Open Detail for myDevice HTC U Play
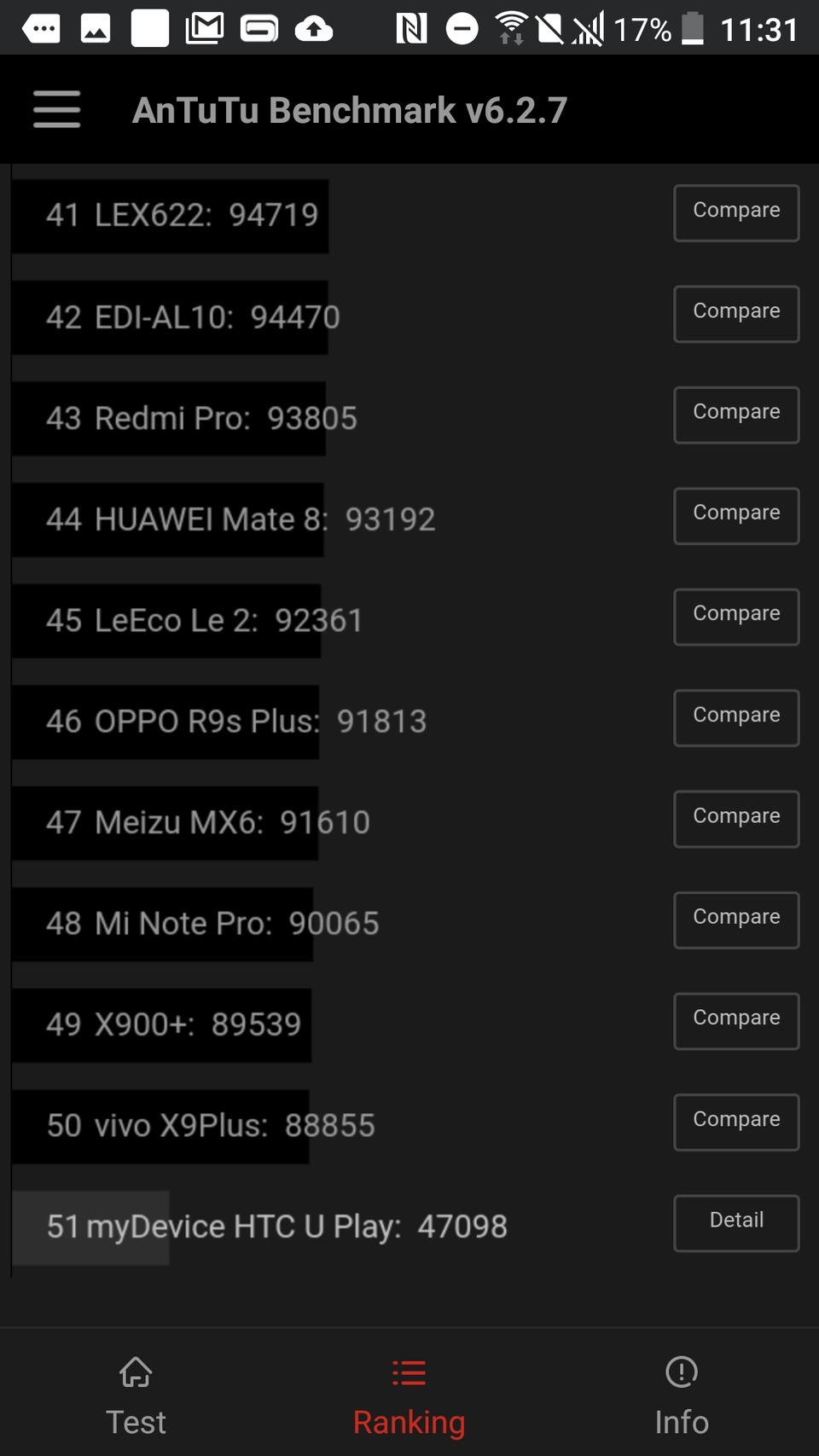The height and width of the screenshot is (1456, 819). [x=735, y=1223]
